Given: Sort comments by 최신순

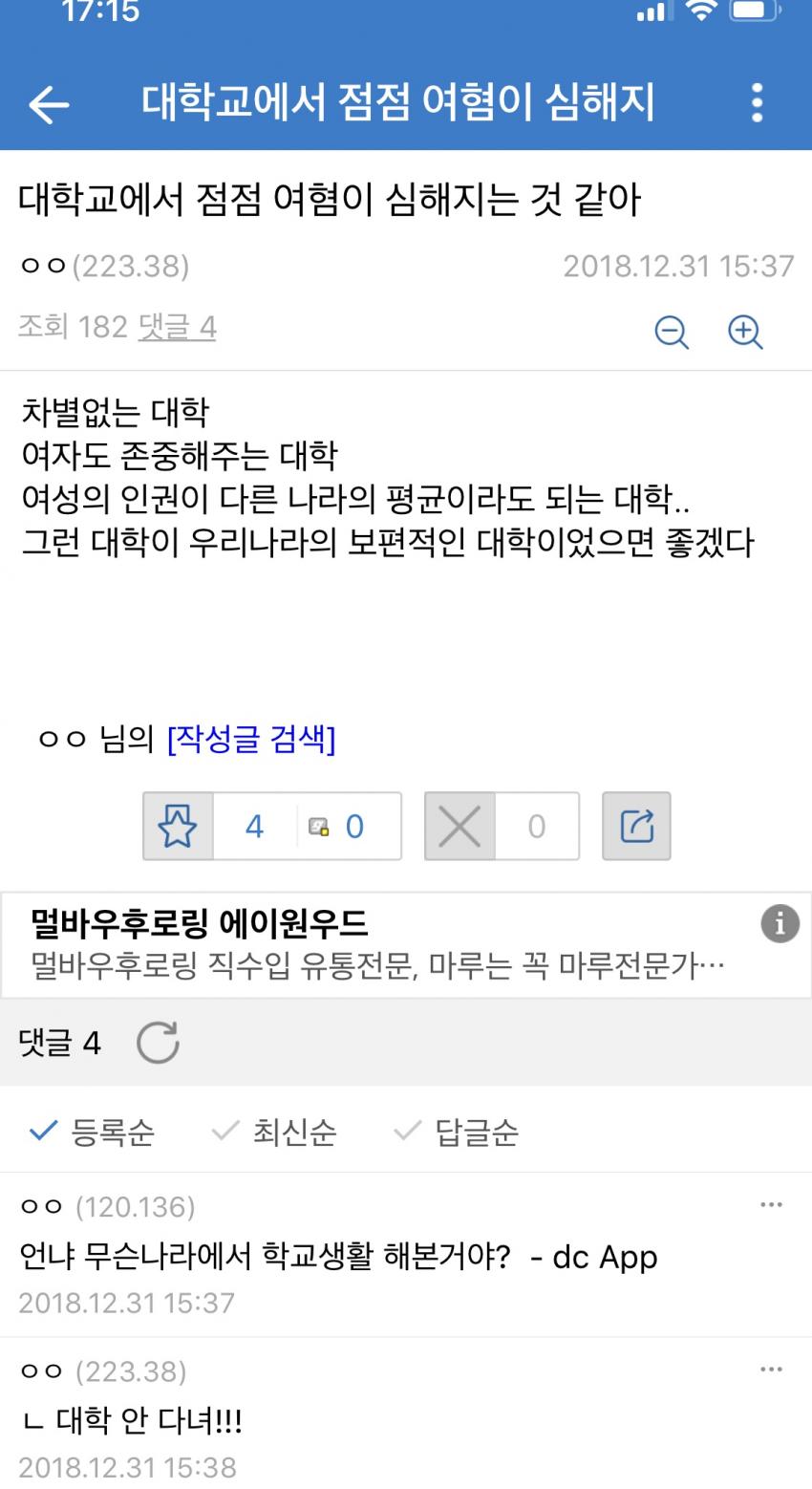Looking at the screenshot, I should point(274,1132).
